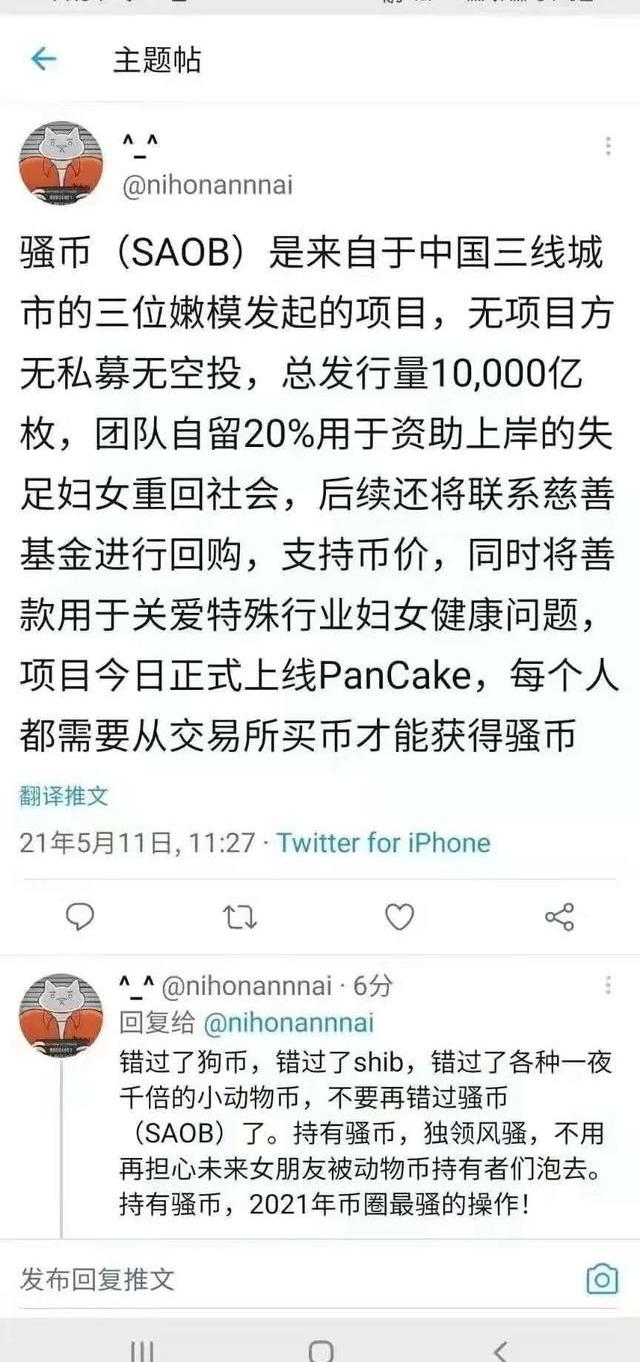Reply to the main tweet
This screenshot has width=640, height=1362.
point(79,916)
